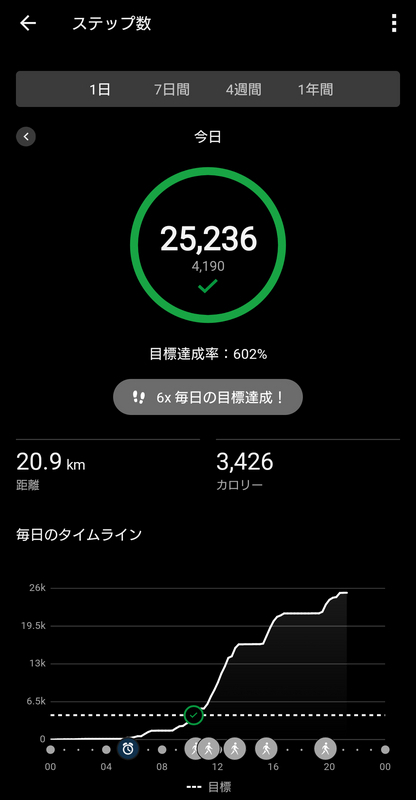Open the walking activity marker near 16:00
Viewport: 416px width, 800px height.
266,748
